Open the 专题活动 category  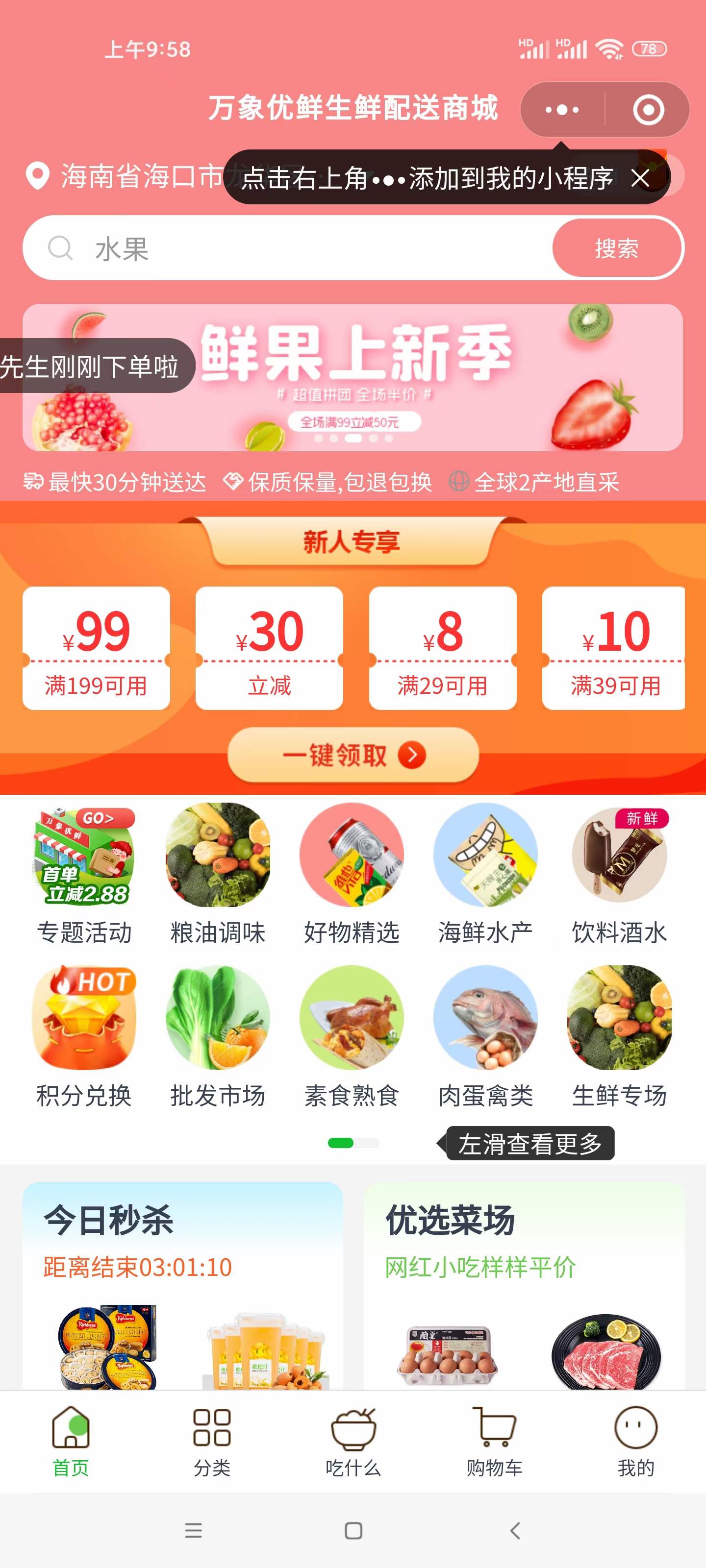[84, 874]
